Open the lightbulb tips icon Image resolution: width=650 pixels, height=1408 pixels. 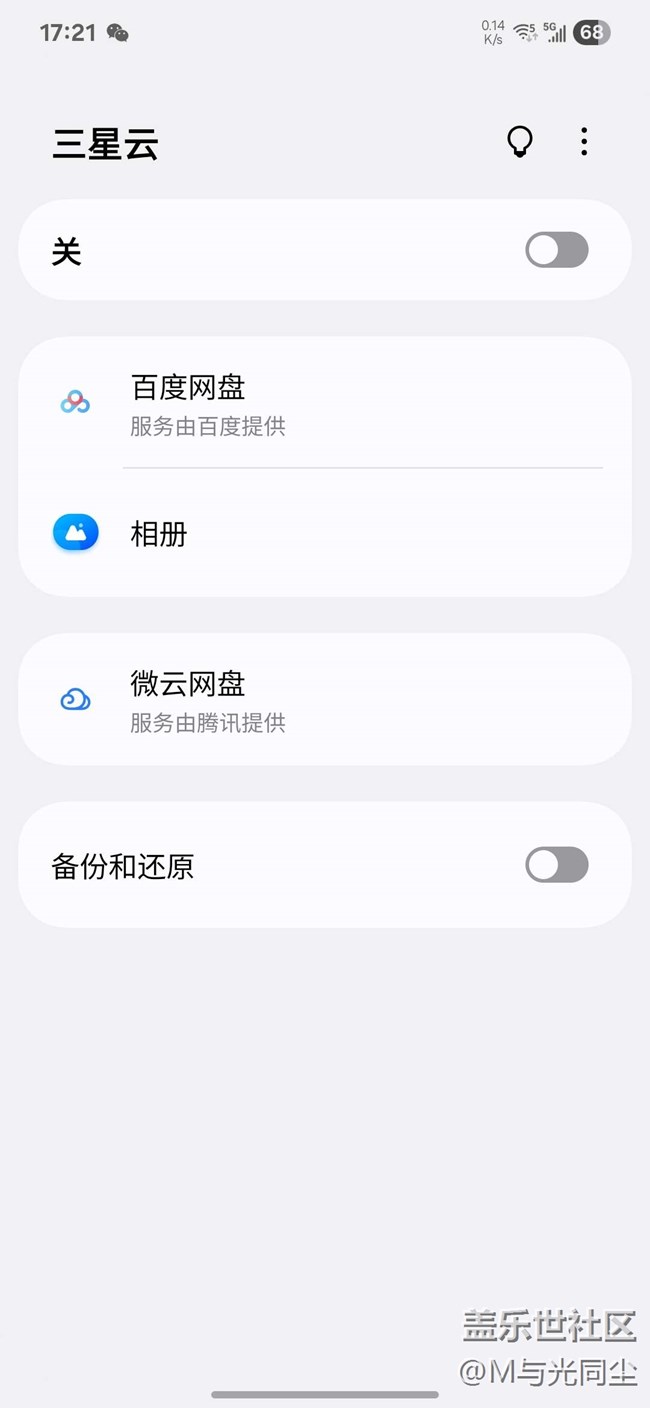(x=519, y=142)
